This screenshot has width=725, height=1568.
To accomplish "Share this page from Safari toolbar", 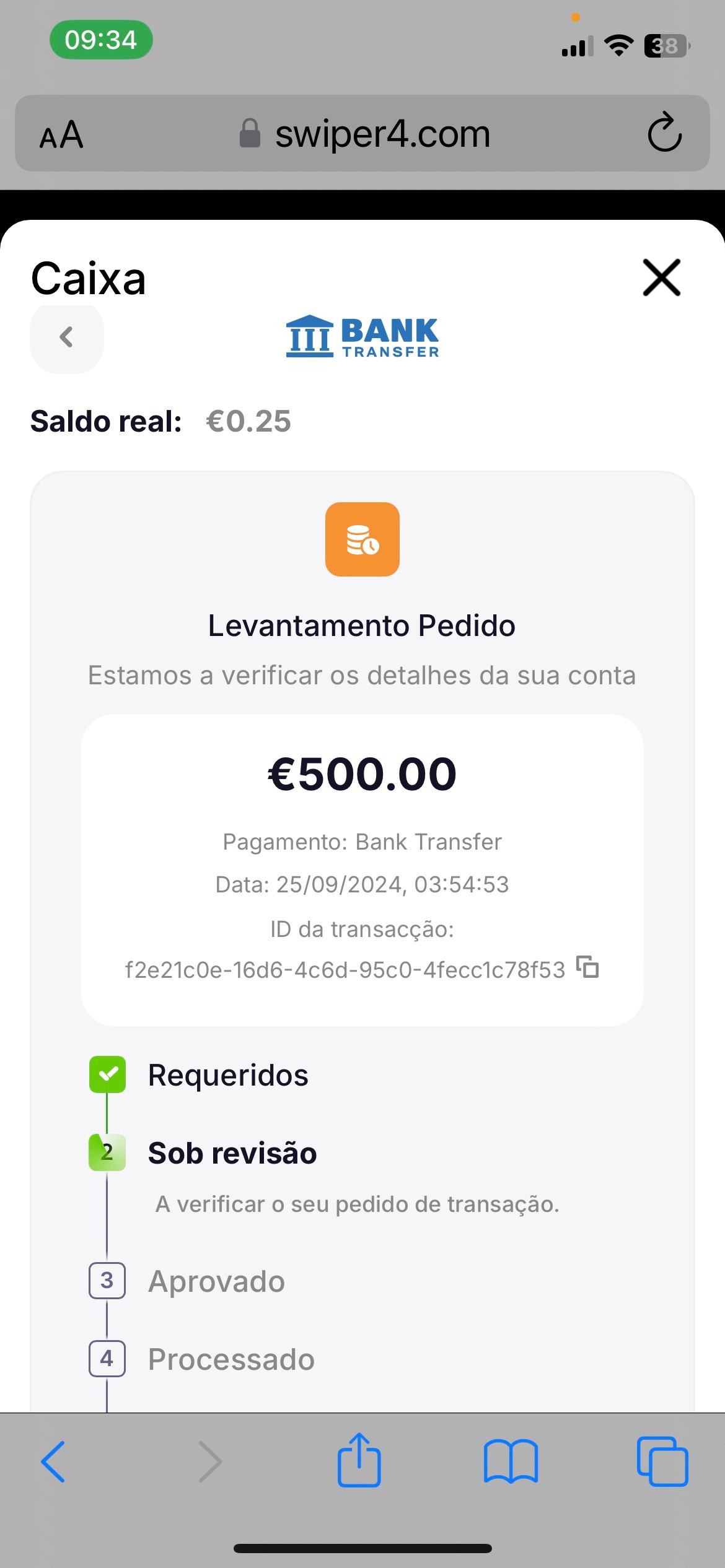I will click(359, 1461).
